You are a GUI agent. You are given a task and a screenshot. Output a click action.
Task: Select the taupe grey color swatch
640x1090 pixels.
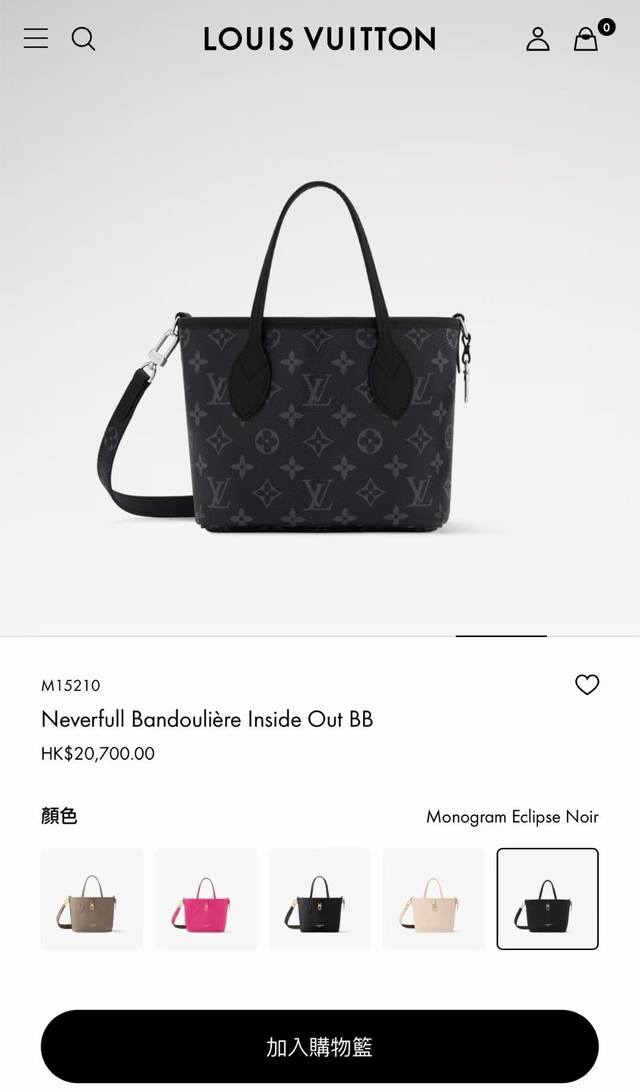point(92,898)
